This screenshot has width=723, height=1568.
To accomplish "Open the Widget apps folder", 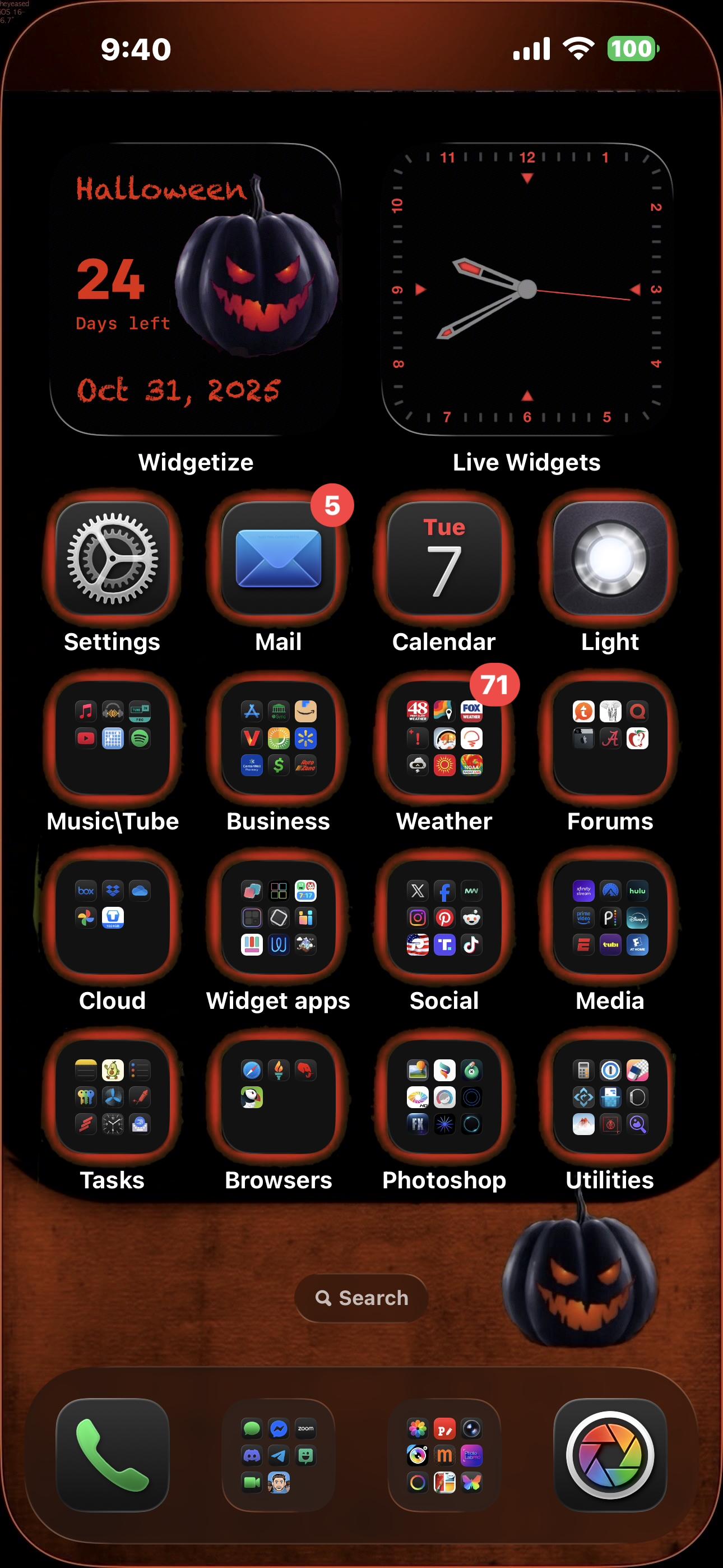I will (278, 917).
